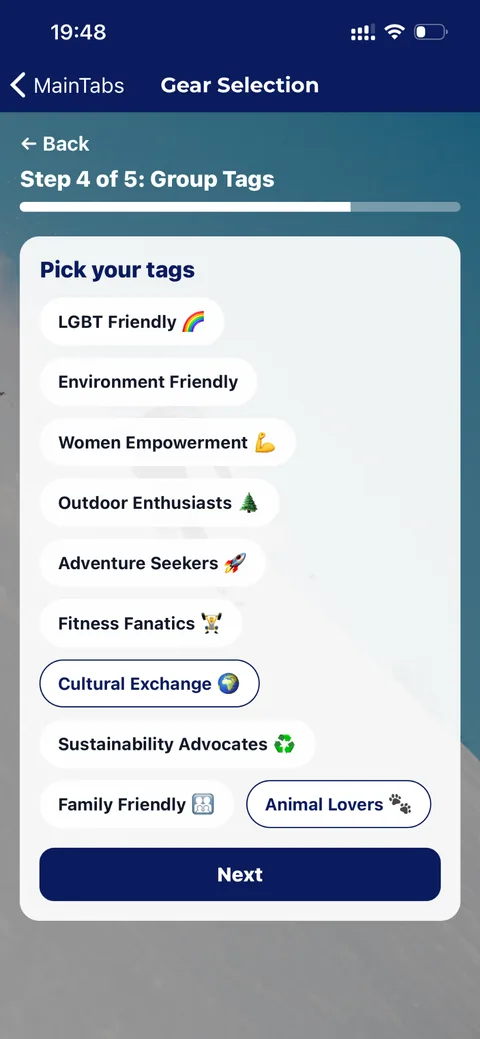Choose the Environment Friendly tag
480x1039 pixels.
tap(148, 382)
